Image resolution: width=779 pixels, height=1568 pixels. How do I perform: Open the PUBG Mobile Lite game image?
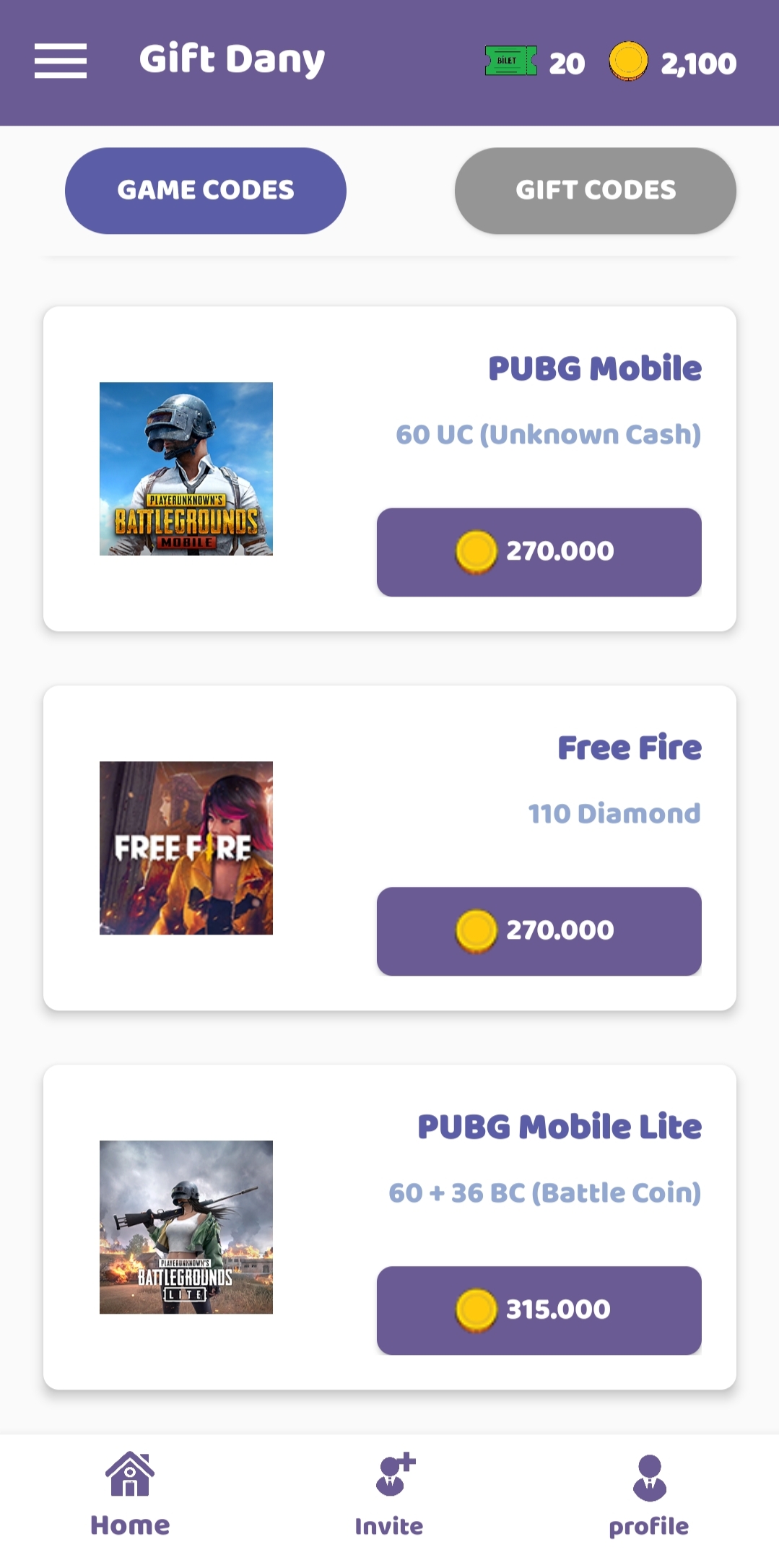click(186, 1227)
